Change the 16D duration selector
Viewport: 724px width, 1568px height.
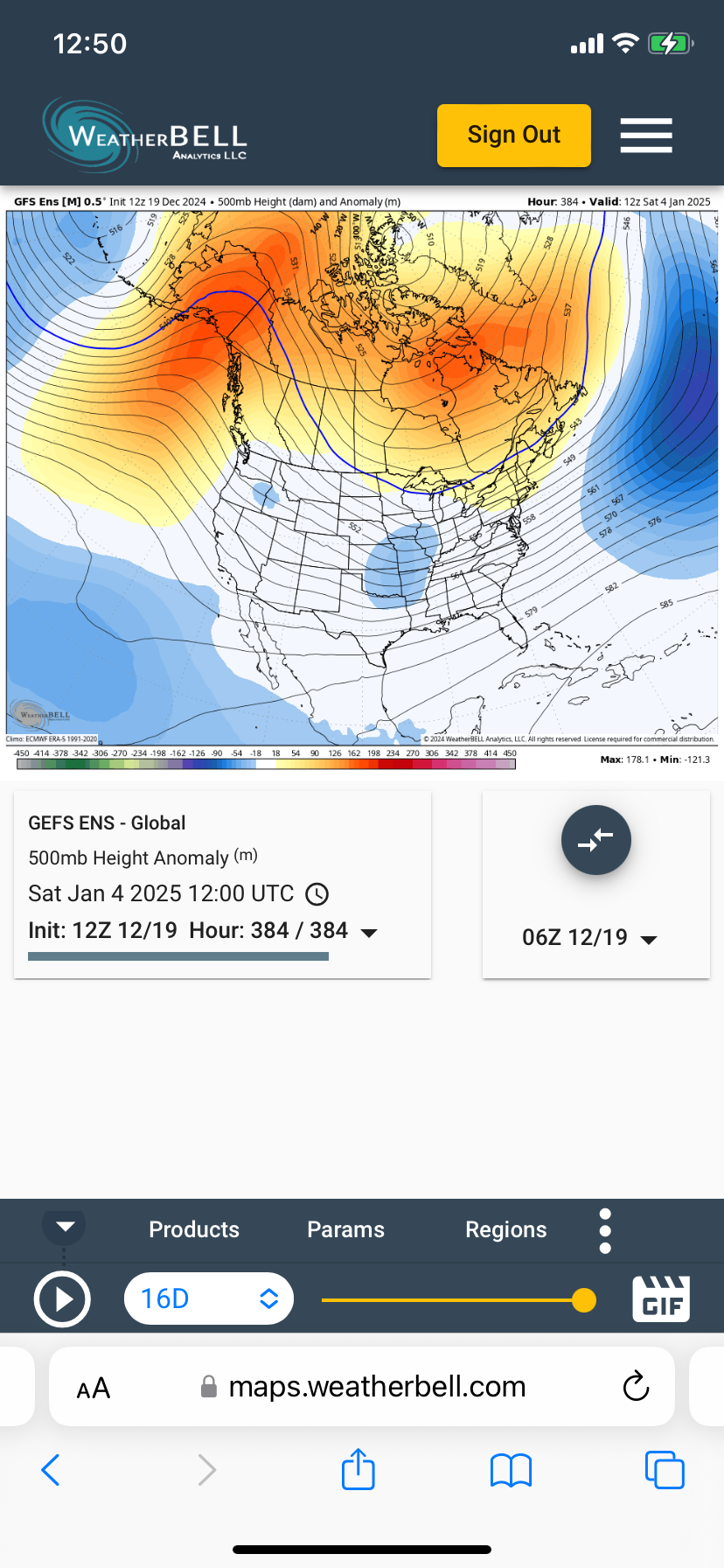pos(209,1298)
